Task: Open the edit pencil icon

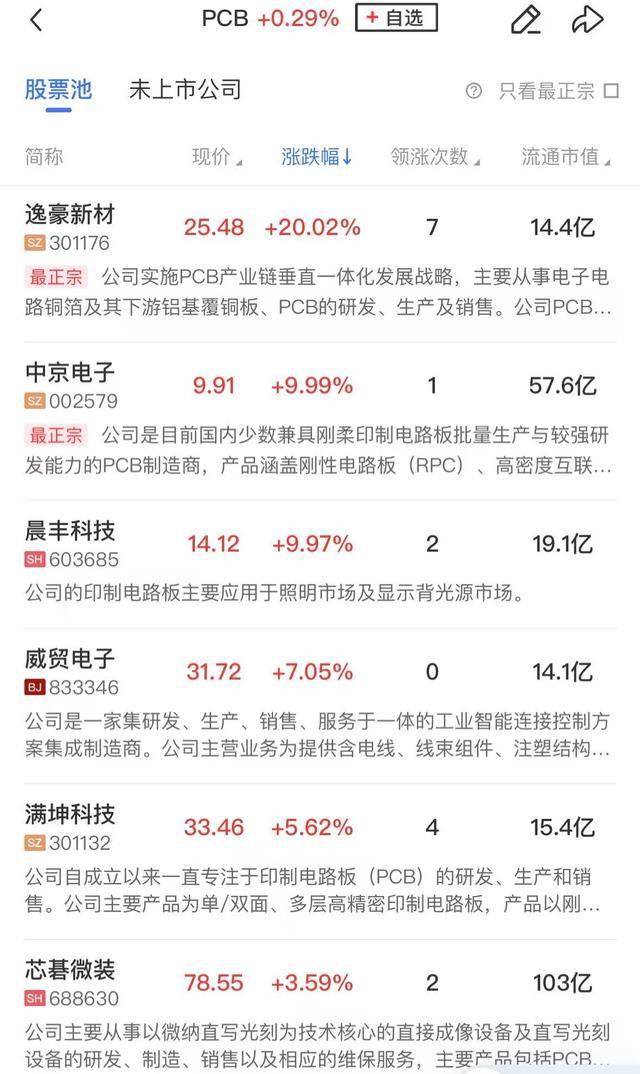Action: [526, 20]
